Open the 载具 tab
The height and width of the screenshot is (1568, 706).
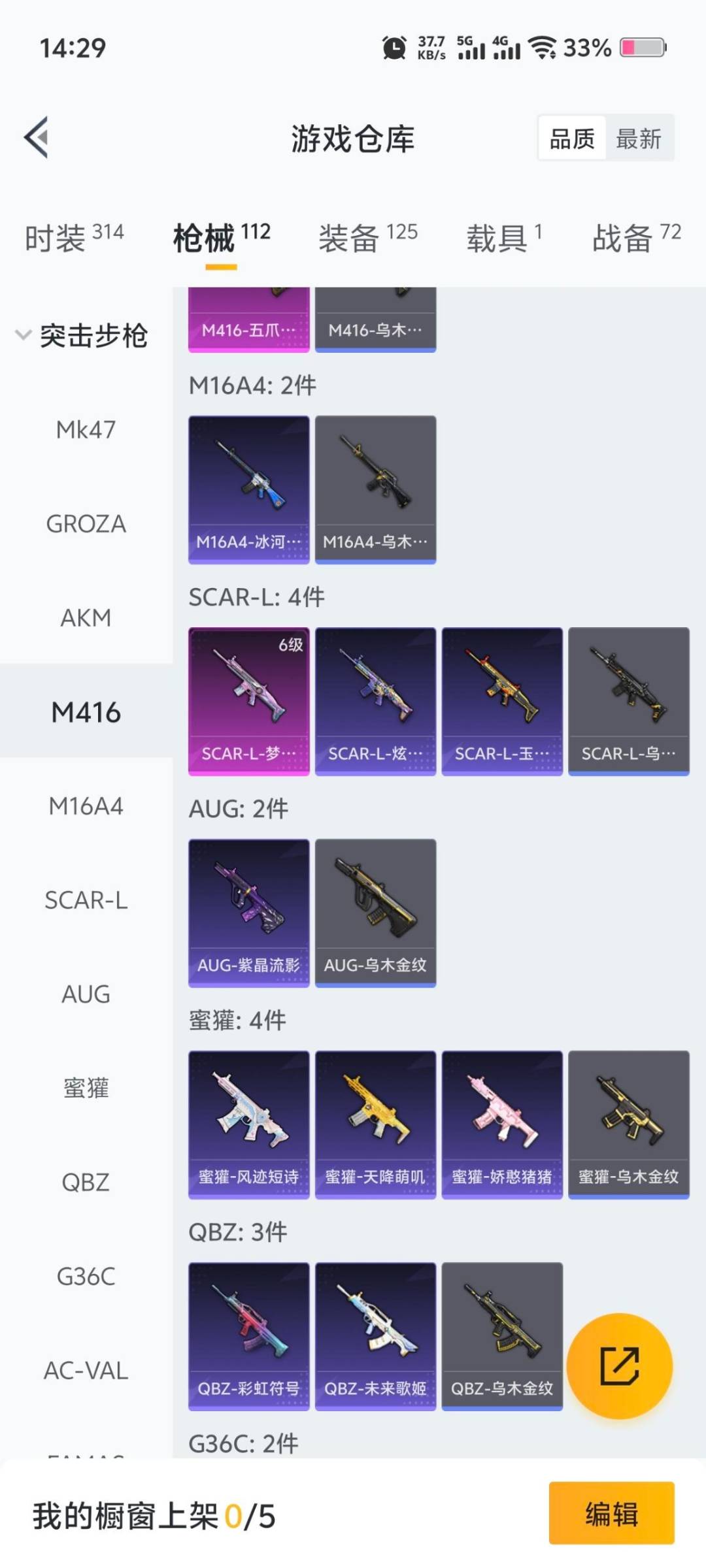503,237
